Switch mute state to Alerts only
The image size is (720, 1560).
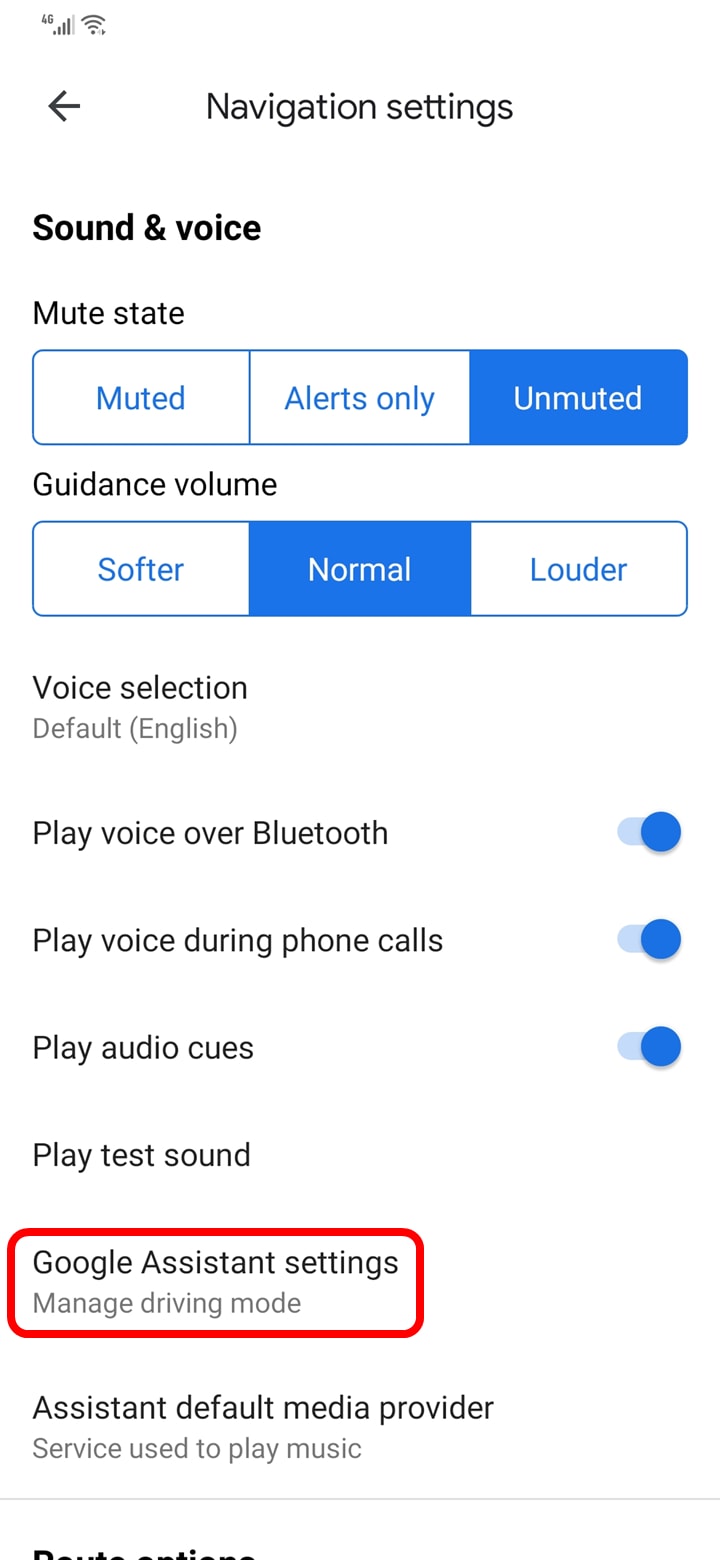coord(359,397)
